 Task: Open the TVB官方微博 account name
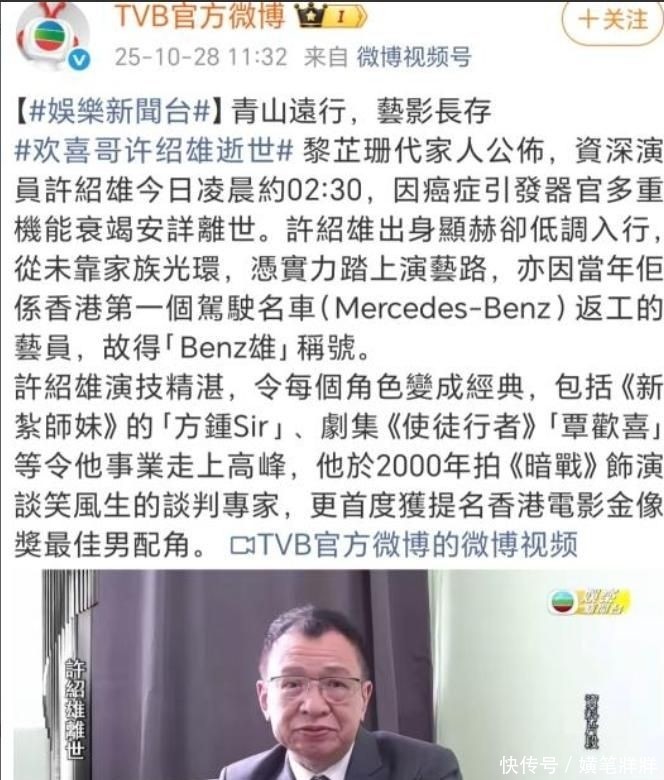[x=200, y=16]
